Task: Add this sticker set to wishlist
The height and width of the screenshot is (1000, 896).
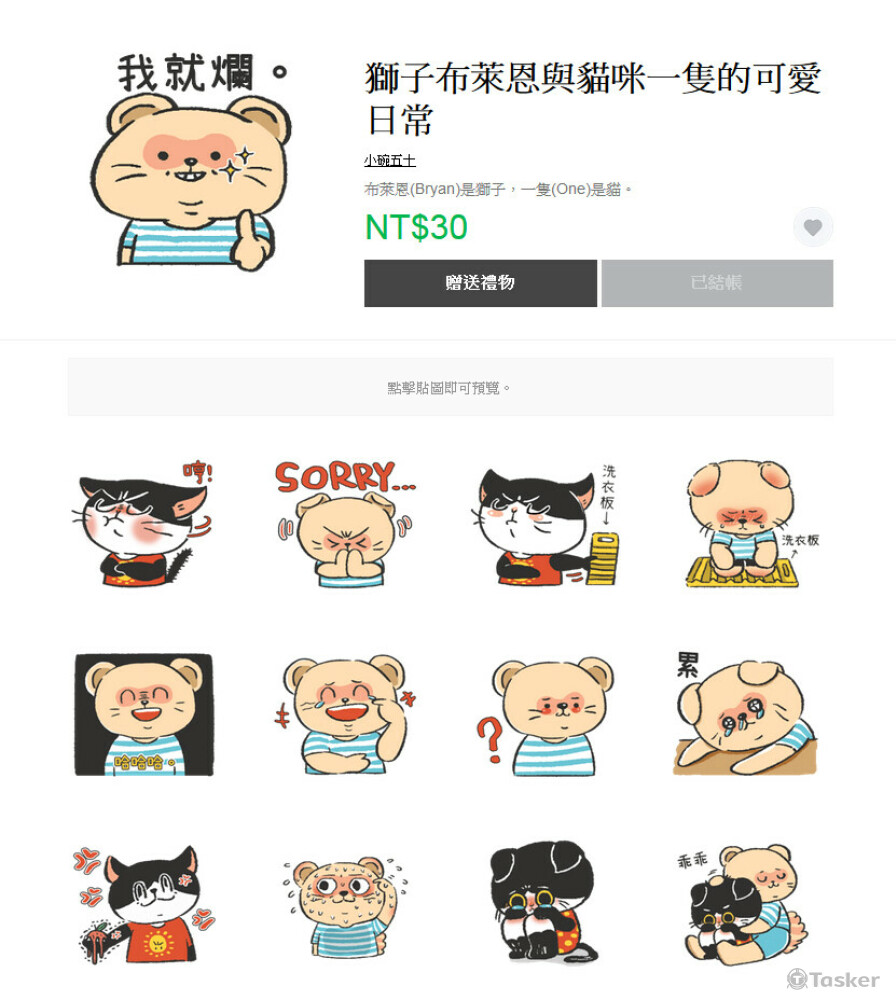Action: (x=813, y=228)
